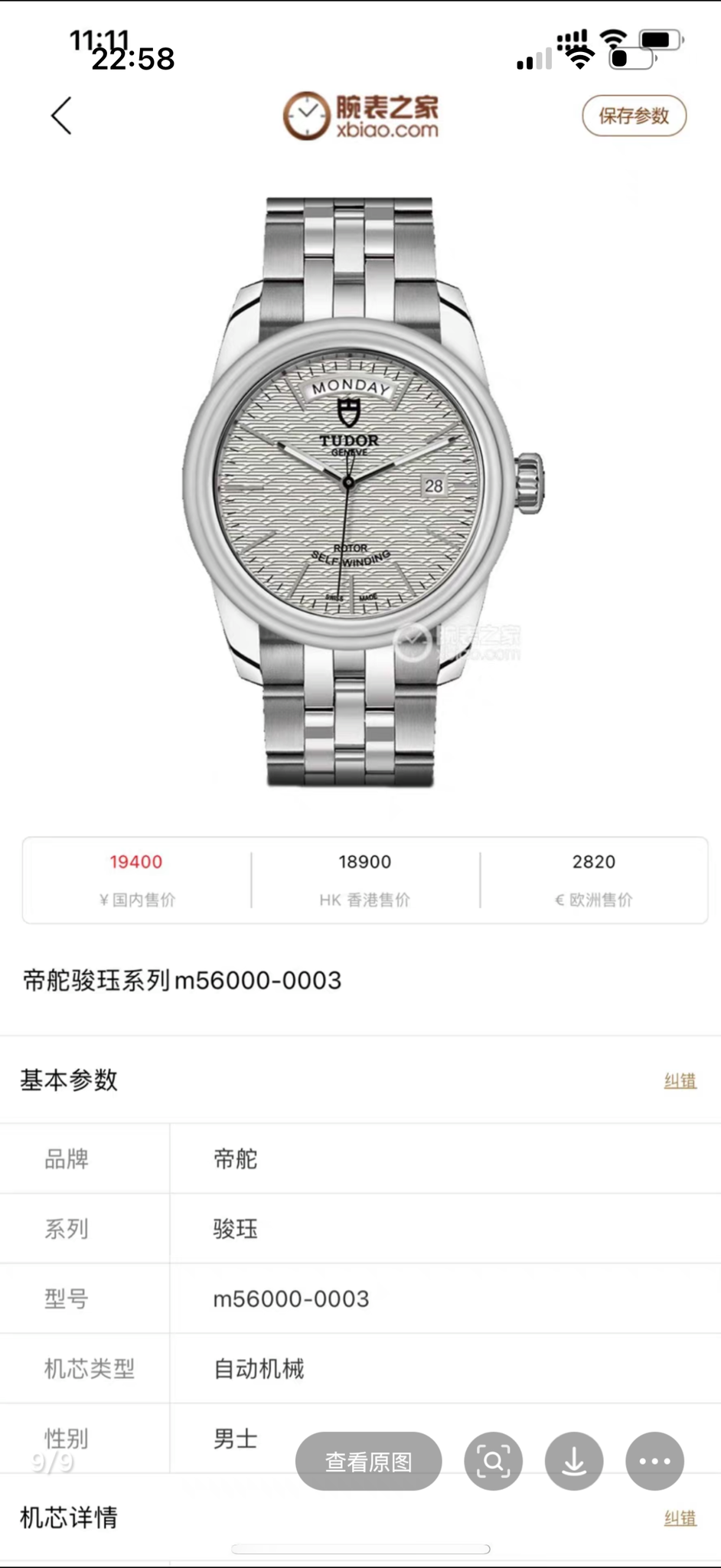Tap 查看原图 to view original image
Viewport: 721px width, 1568px height.
368,1462
